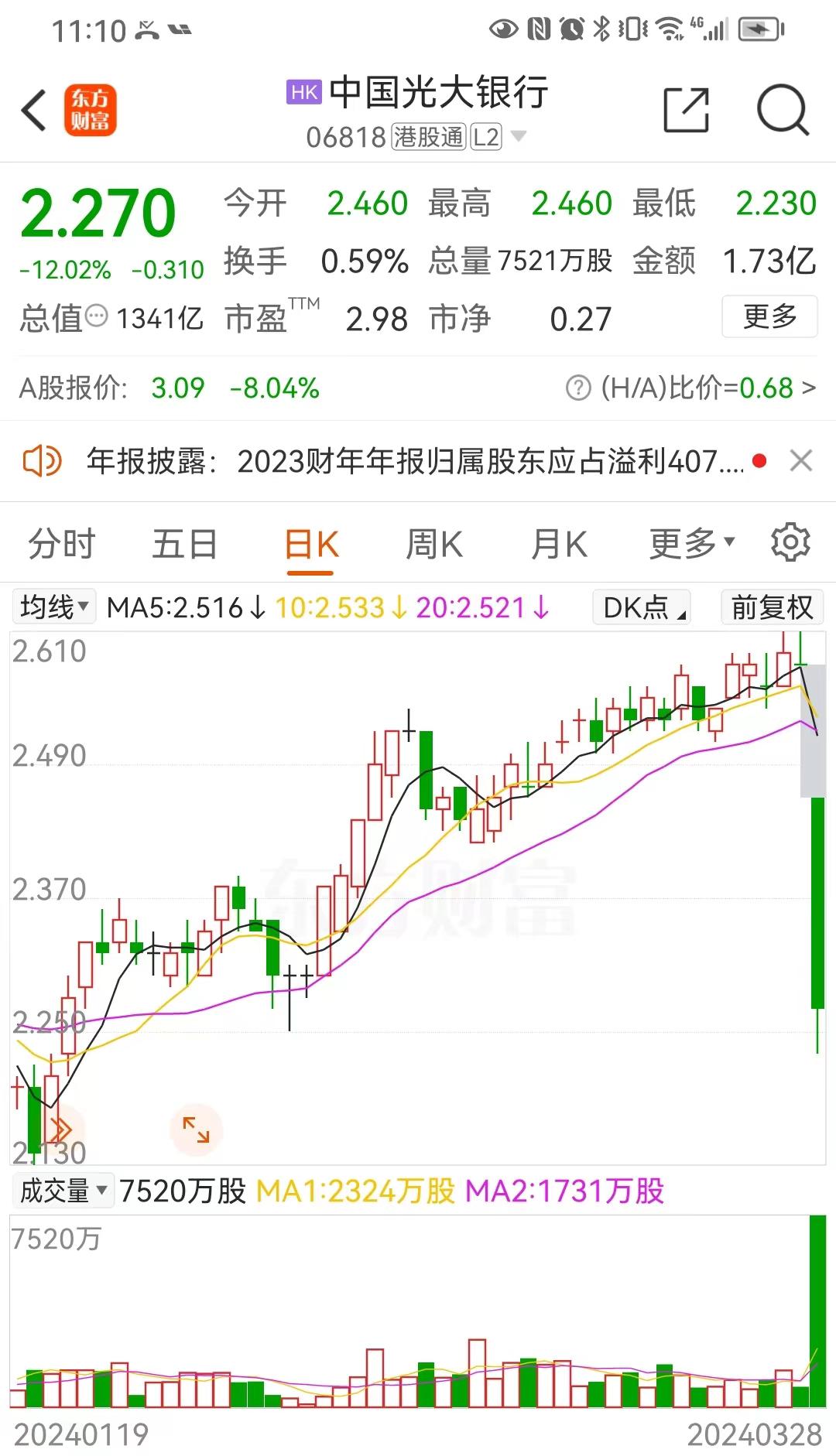Image resolution: width=836 pixels, height=1456 pixels.
Task: Expand the stock code dropdown arrow
Action: click(519, 137)
